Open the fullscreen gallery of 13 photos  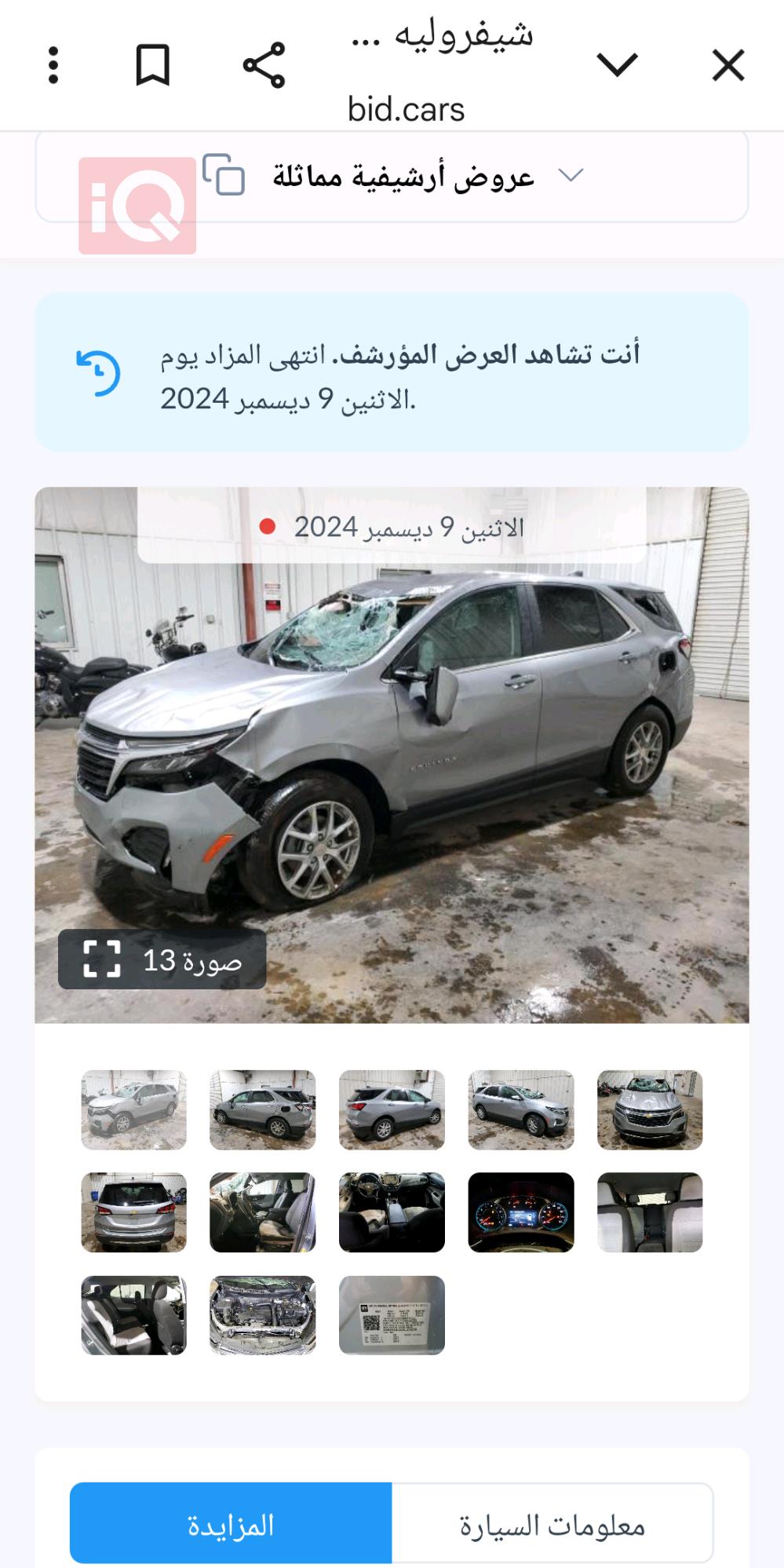pyautogui.click(x=162, y=959)
